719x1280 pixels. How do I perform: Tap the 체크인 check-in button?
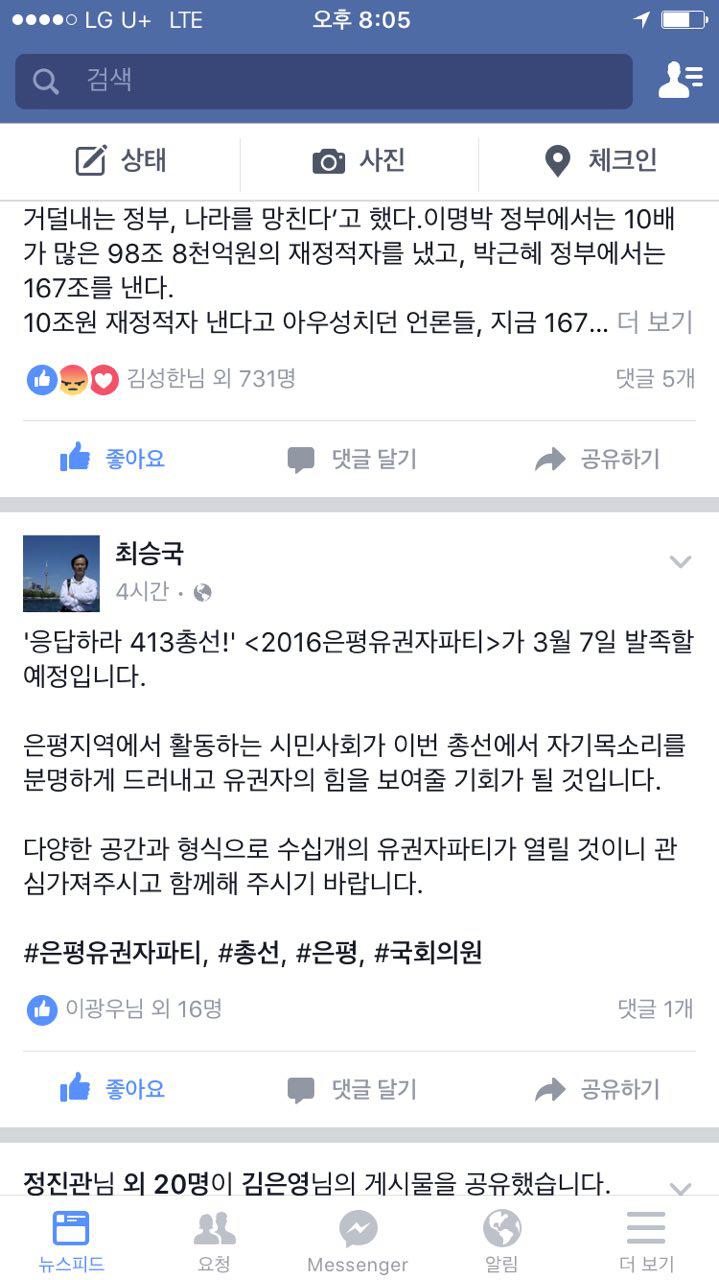[599, 160]
